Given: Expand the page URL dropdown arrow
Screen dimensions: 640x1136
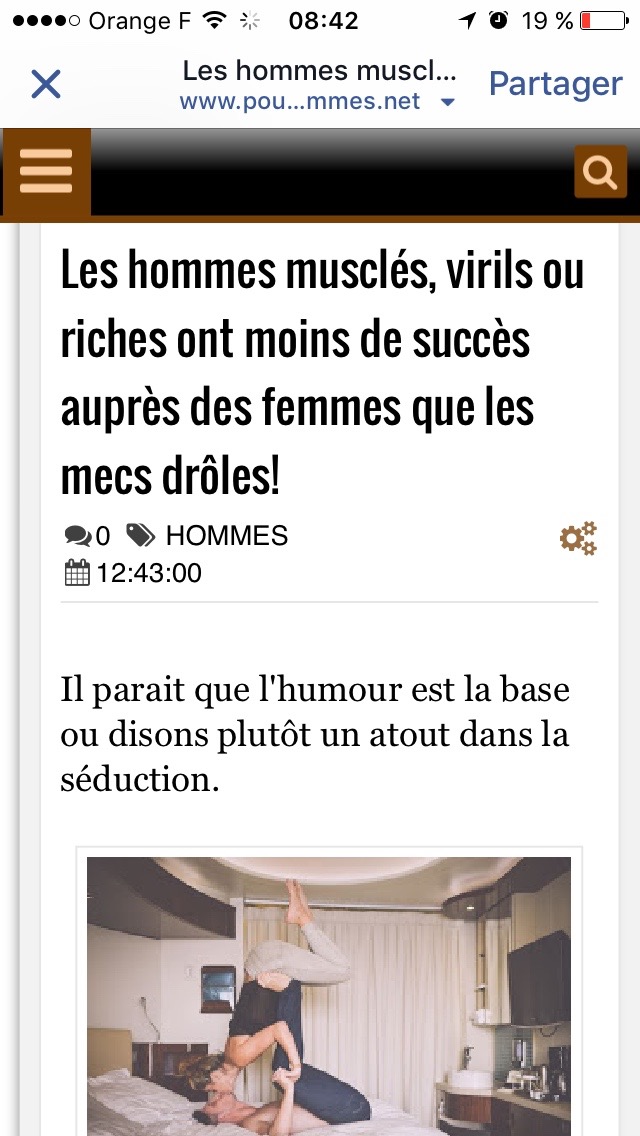Looking at the screenshot, I should pyautogui.click(x=448, y=102).
